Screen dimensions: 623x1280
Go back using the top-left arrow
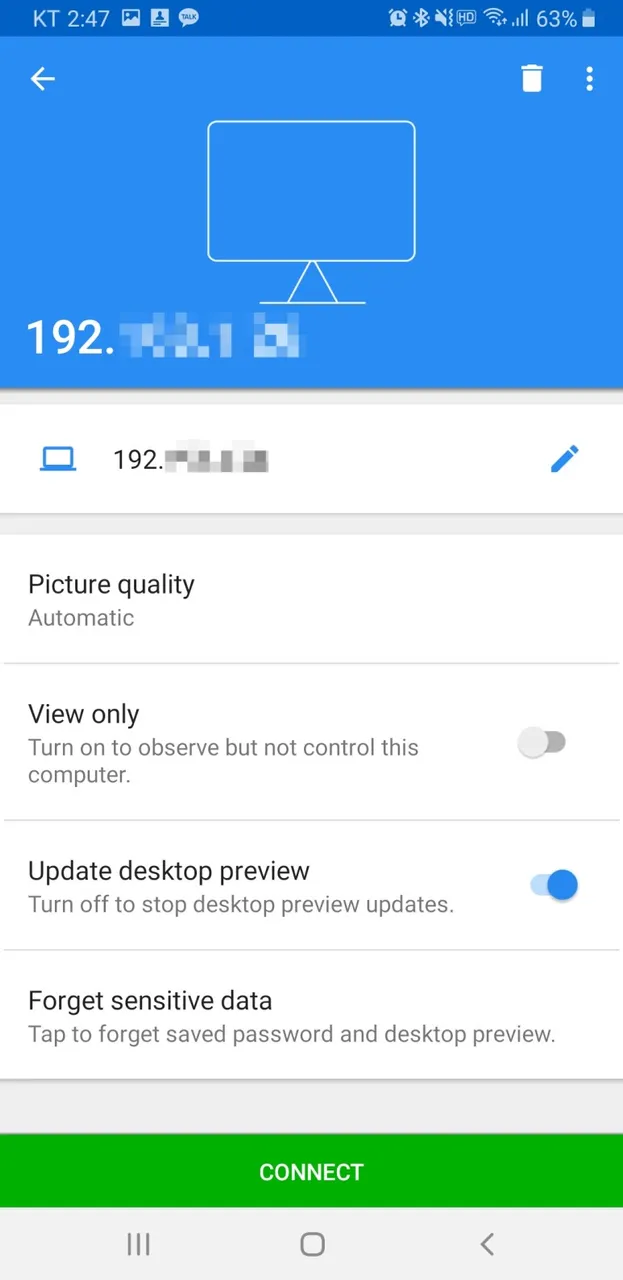coord(42,78)
